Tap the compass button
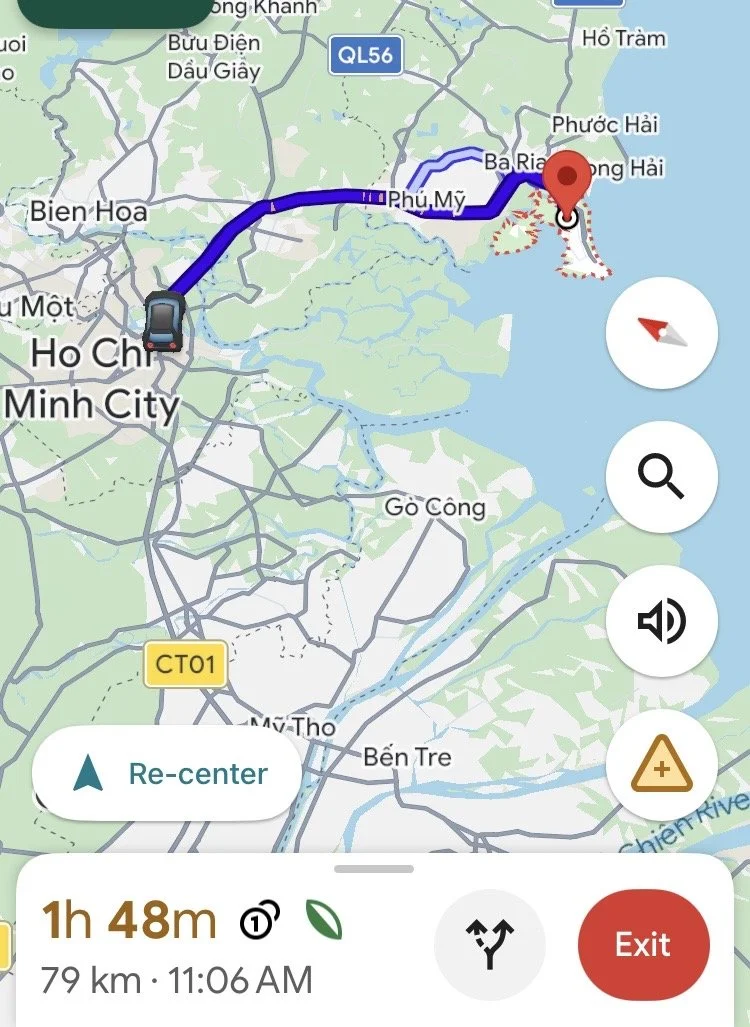 coord(662,333)
